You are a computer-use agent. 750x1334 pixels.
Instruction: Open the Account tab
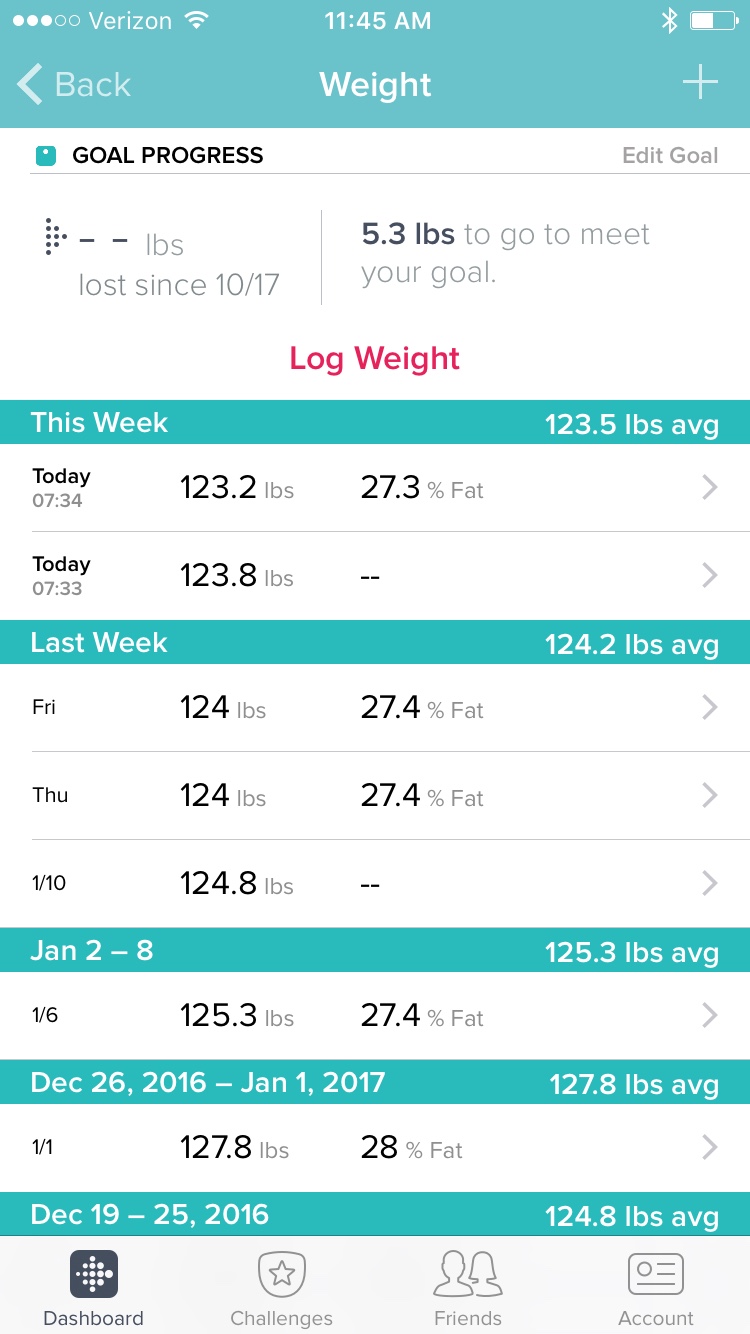(x=656, y=1288)
